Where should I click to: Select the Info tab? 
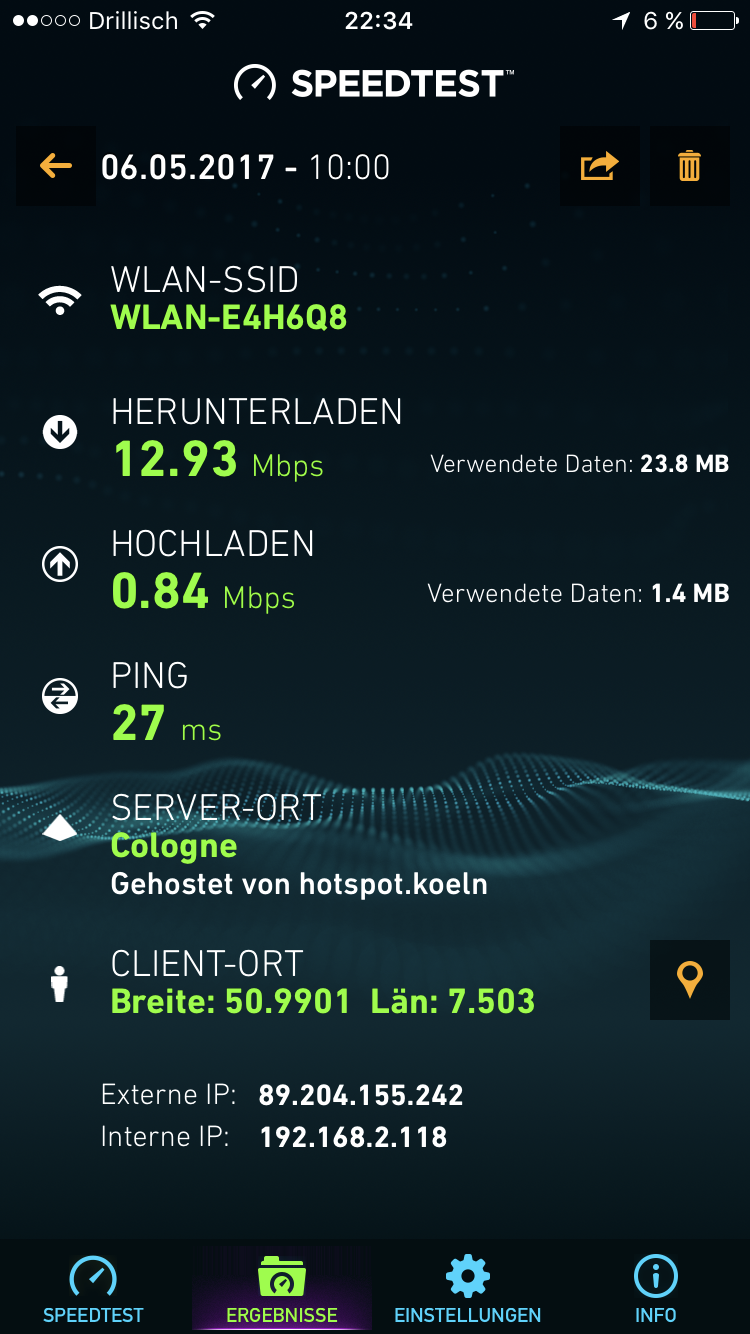[656, 1289]
